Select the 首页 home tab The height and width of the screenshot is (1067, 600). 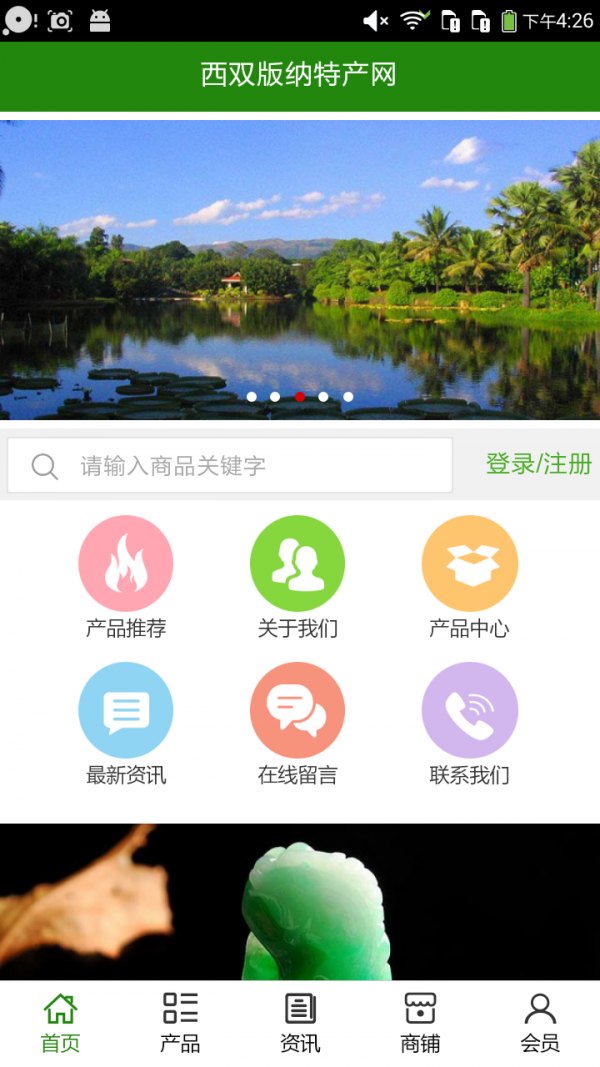(60, 1023)
